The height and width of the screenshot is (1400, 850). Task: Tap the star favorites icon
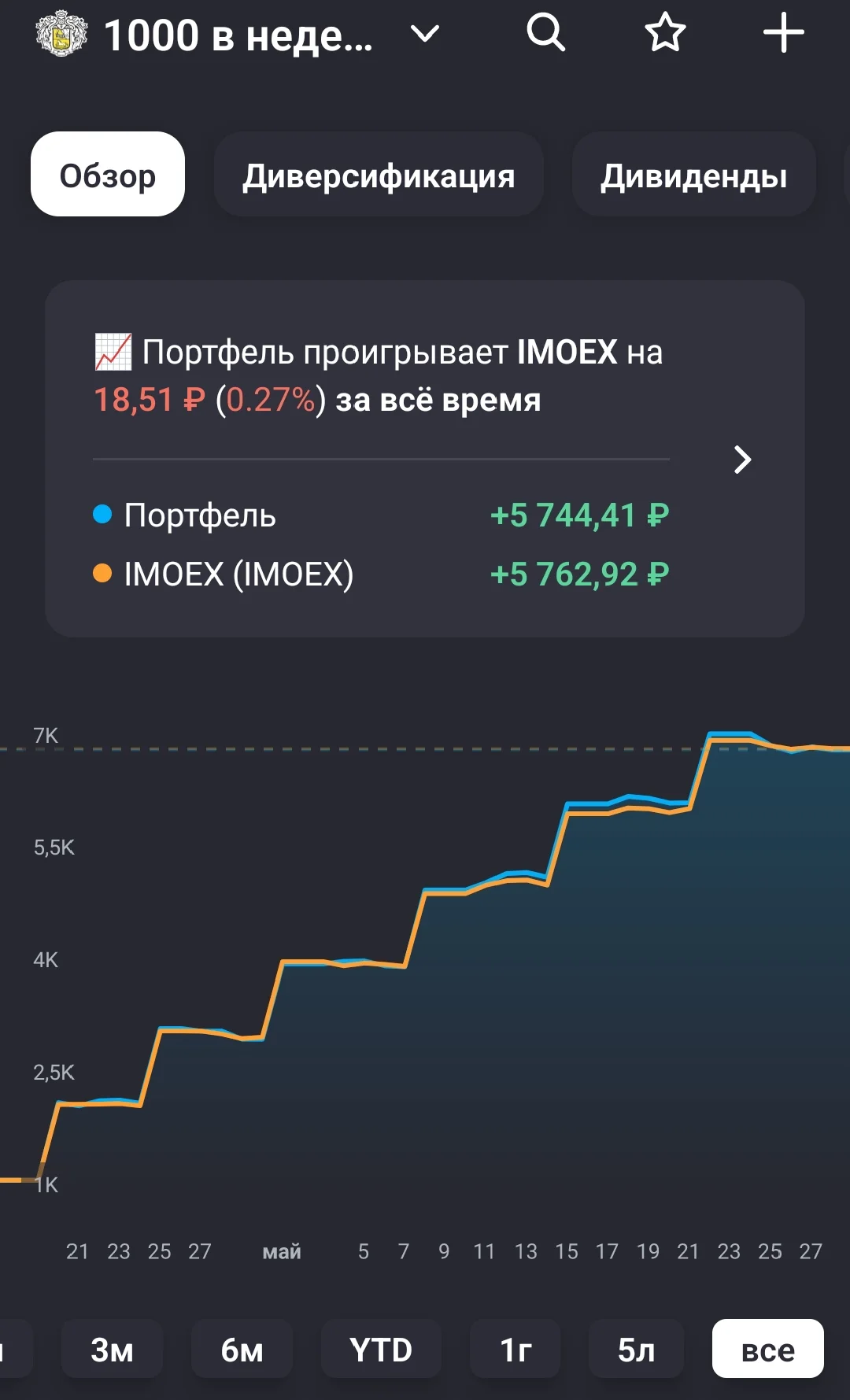665,33
